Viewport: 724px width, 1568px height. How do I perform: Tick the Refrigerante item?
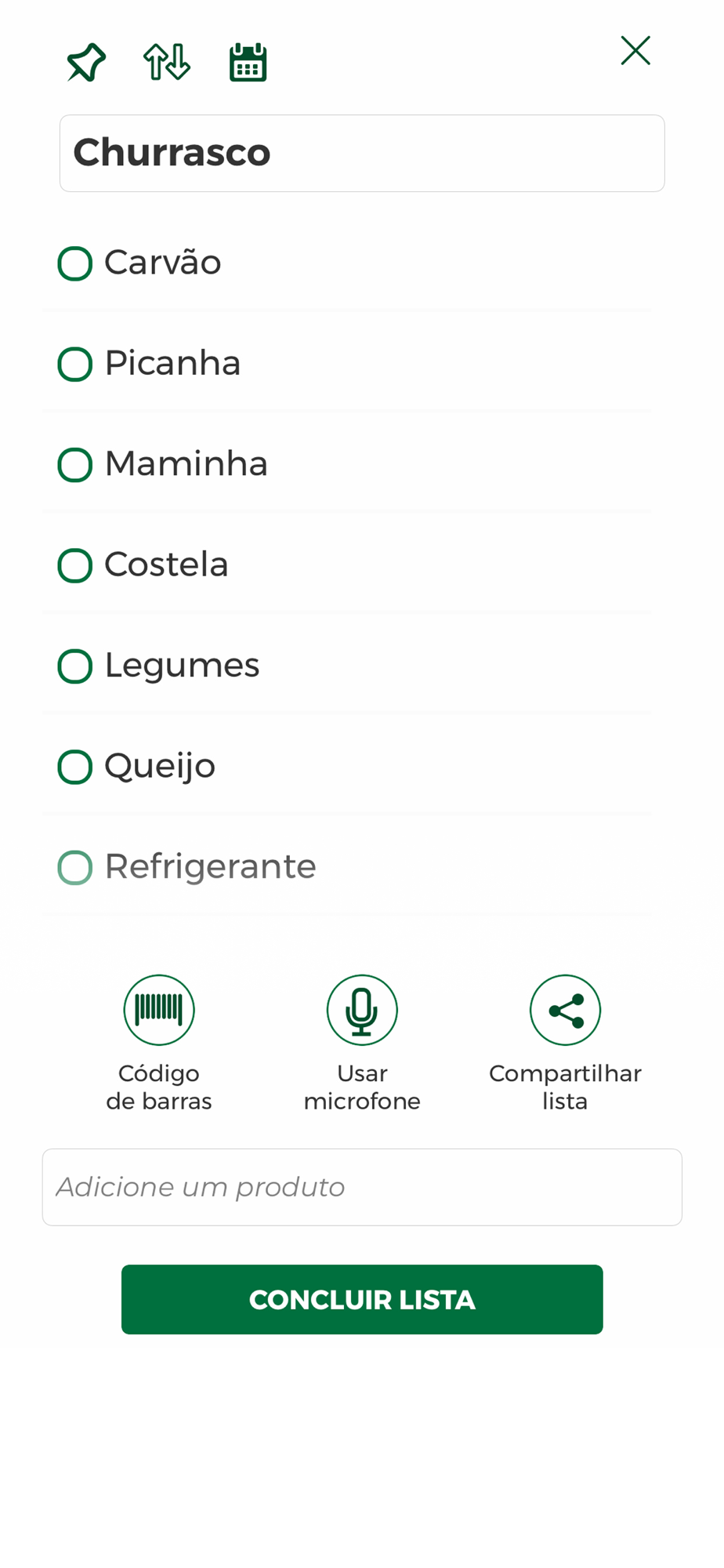click(75, 867)
